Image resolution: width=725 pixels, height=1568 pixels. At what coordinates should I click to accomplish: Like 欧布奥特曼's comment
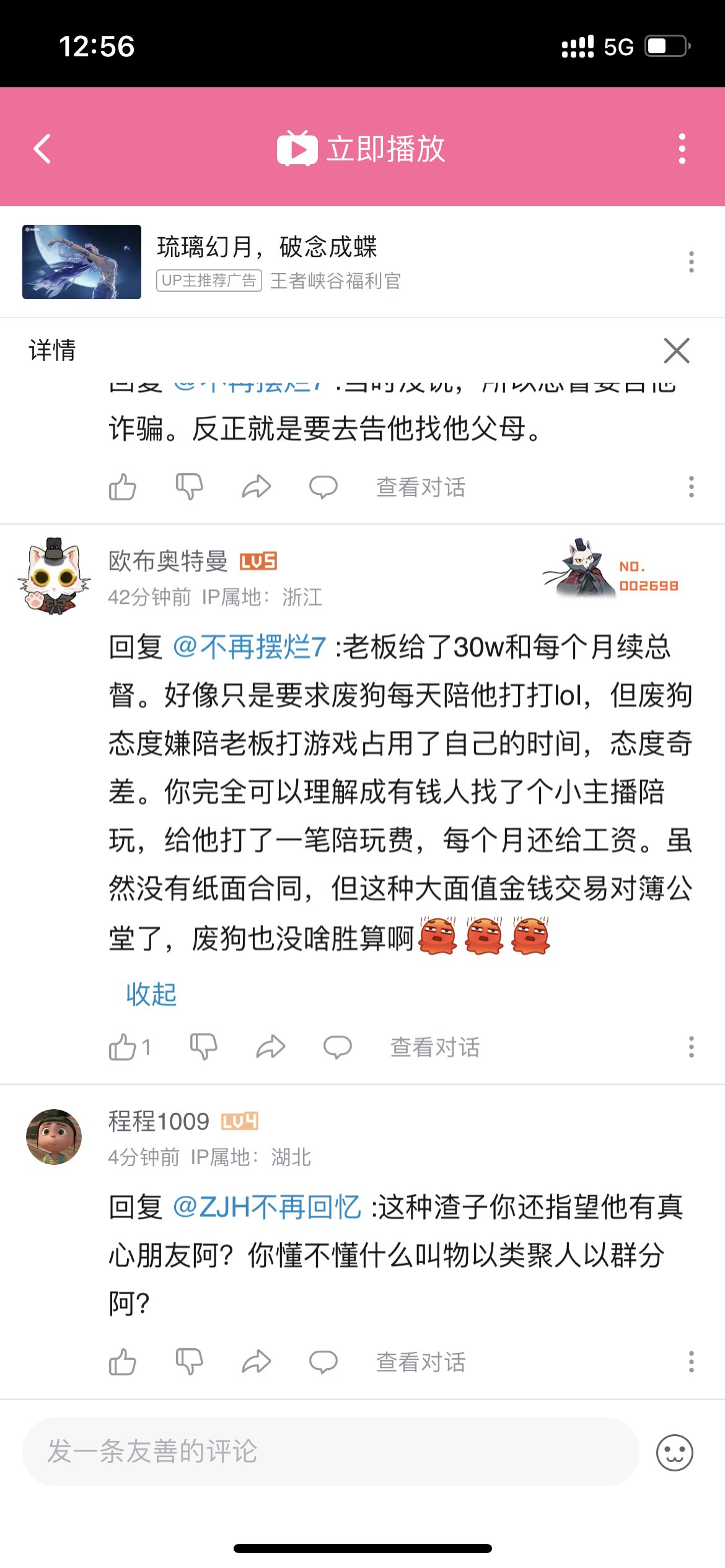pos(123,1047)
